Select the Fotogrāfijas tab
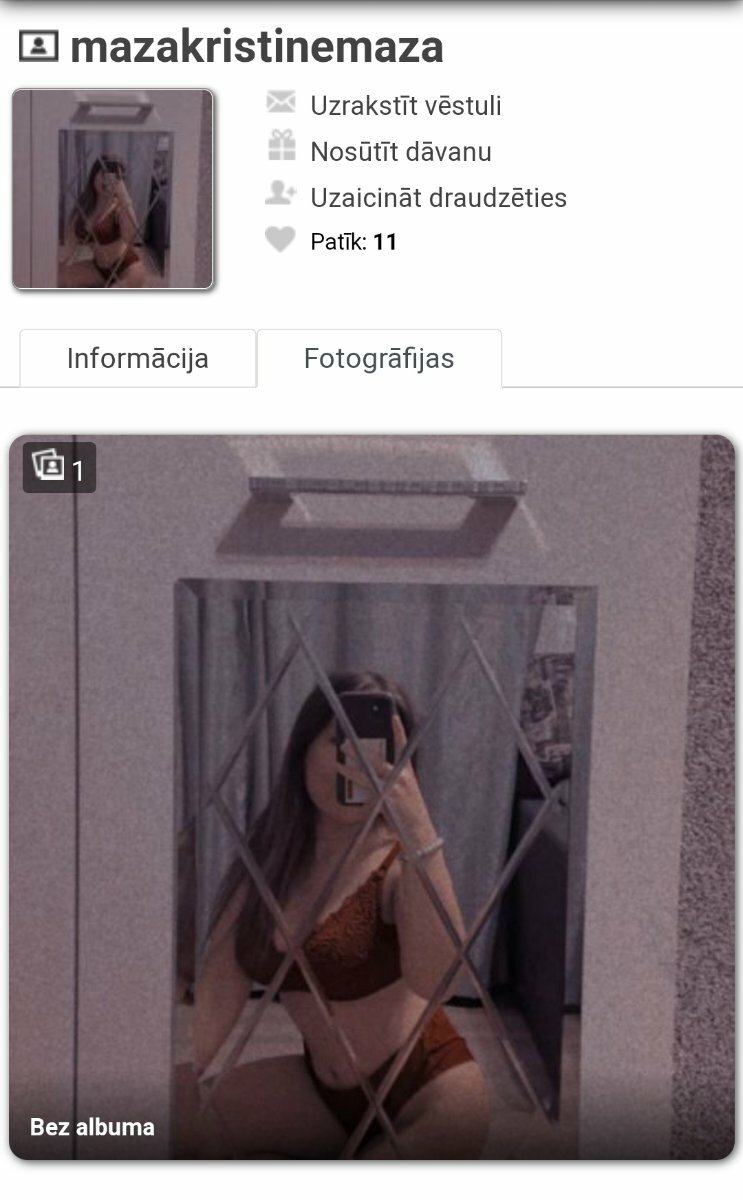 coord(379,359)
